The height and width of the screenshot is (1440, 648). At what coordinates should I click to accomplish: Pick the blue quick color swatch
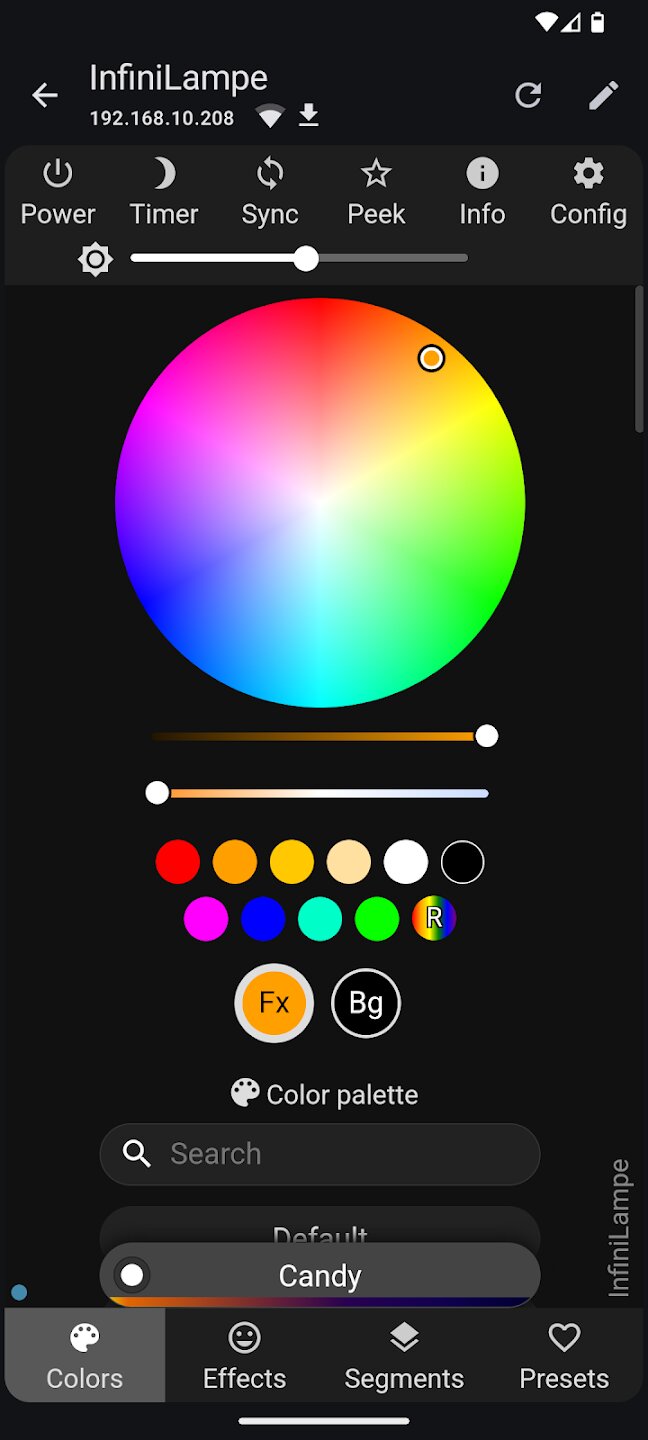(263, 919)
